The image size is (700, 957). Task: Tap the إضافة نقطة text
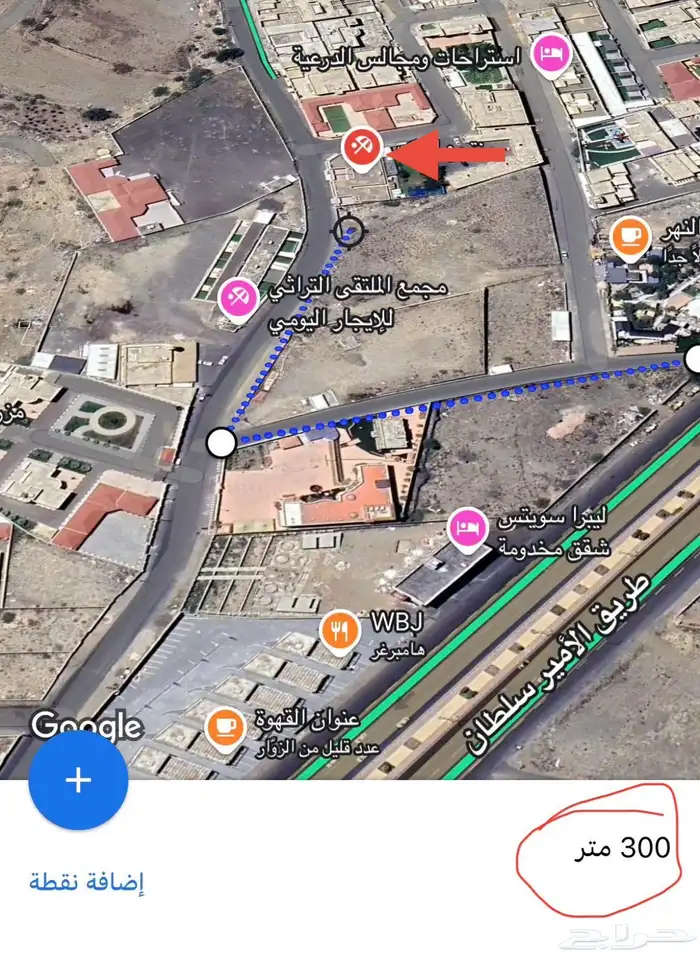coord(86,882)
